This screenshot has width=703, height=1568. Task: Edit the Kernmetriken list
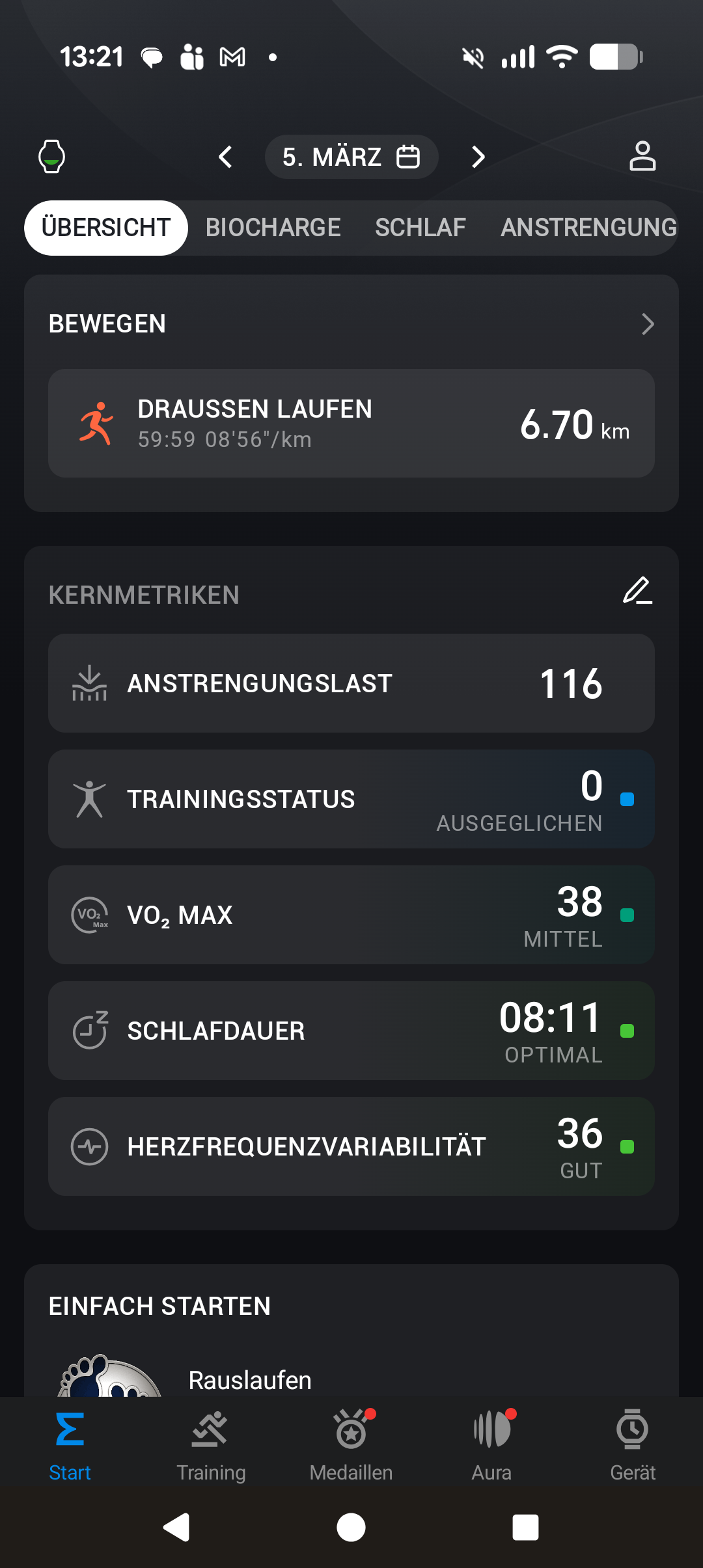click(x=637, y=591)
